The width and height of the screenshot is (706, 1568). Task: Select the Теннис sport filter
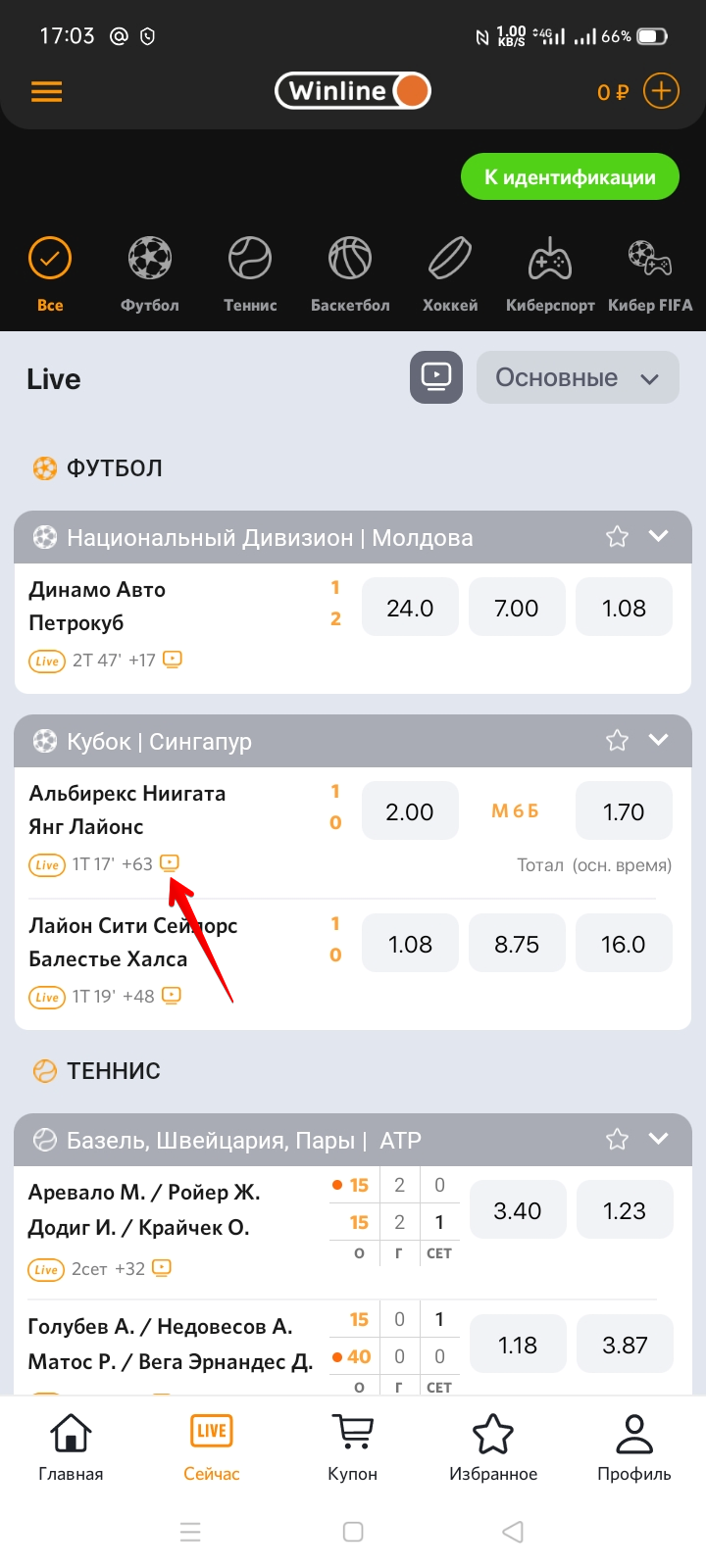tap(250, 274)
